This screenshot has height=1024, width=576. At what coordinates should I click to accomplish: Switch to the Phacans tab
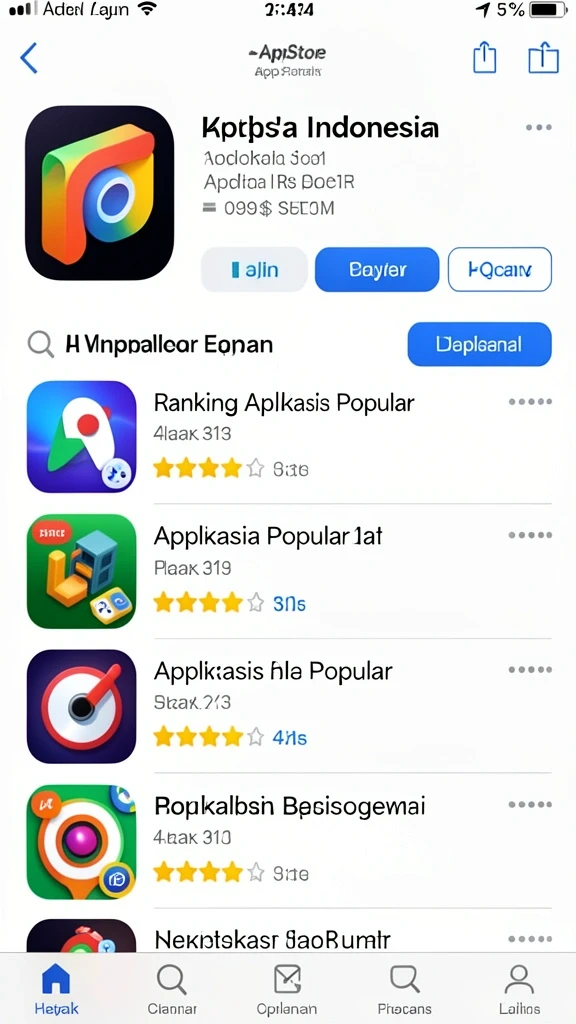(404, 989)
